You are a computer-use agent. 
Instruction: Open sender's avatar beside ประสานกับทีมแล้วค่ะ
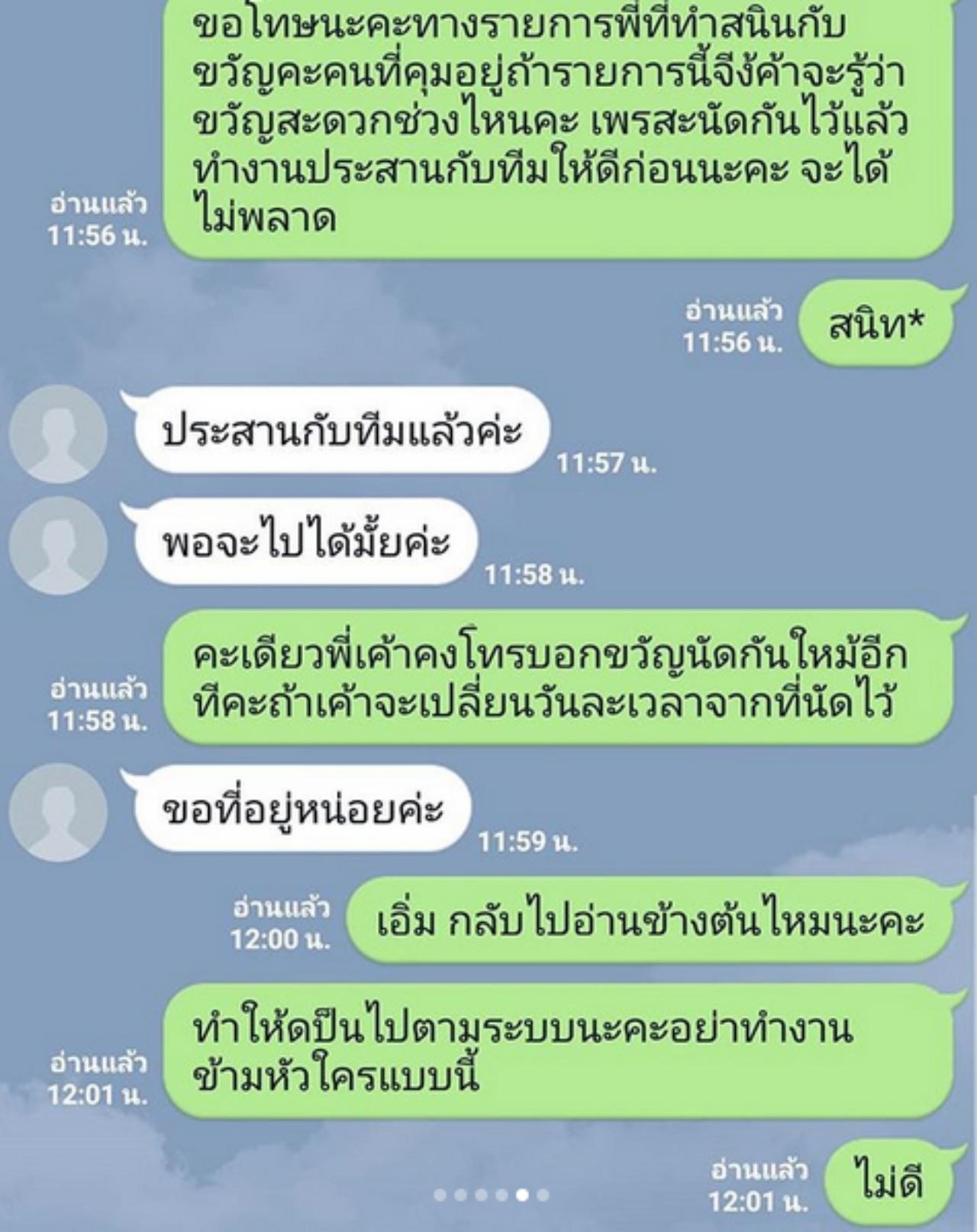[x=58, y=434]
